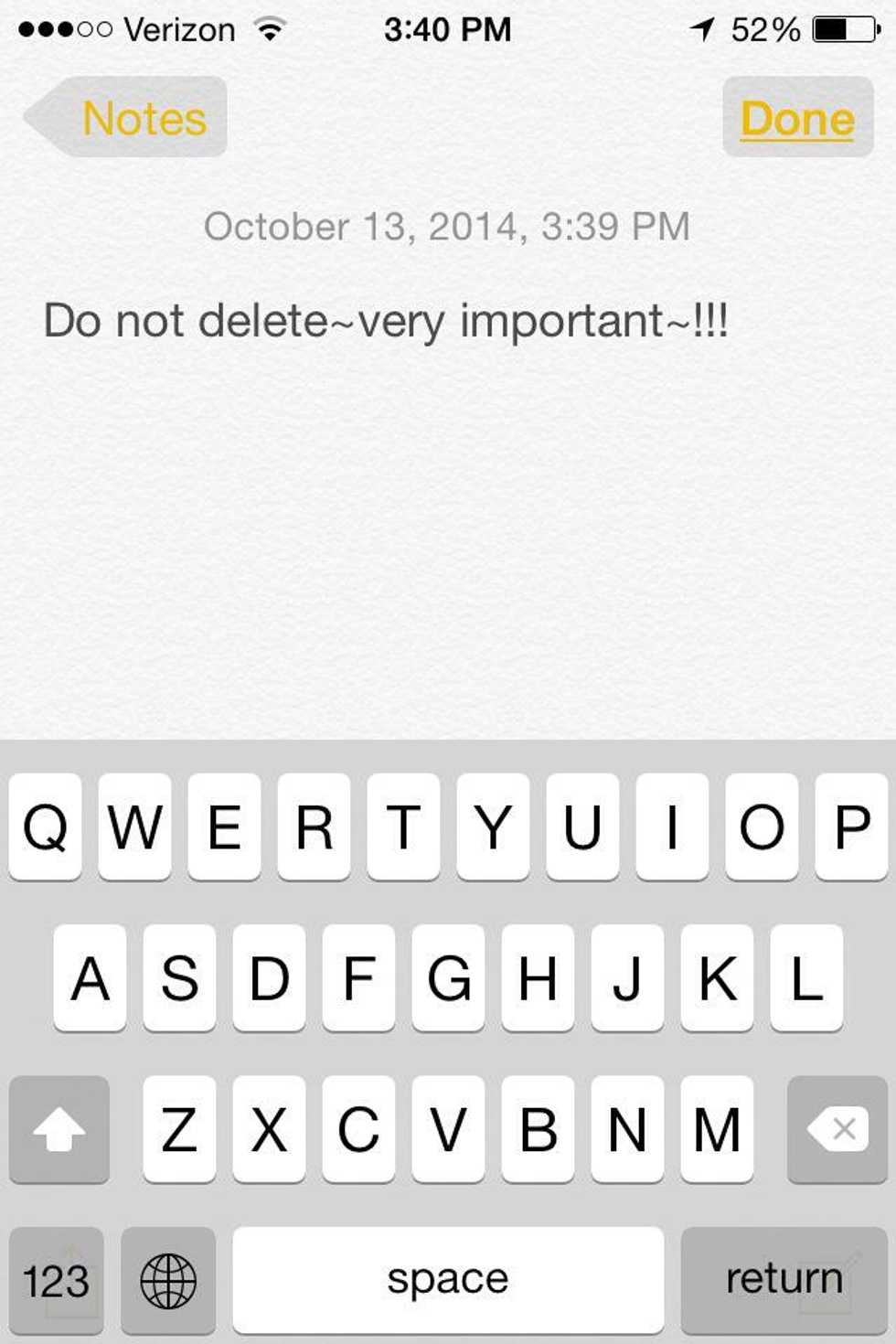Tap Done to finish editing
896x1344 pixels.
tap(797, 119)
